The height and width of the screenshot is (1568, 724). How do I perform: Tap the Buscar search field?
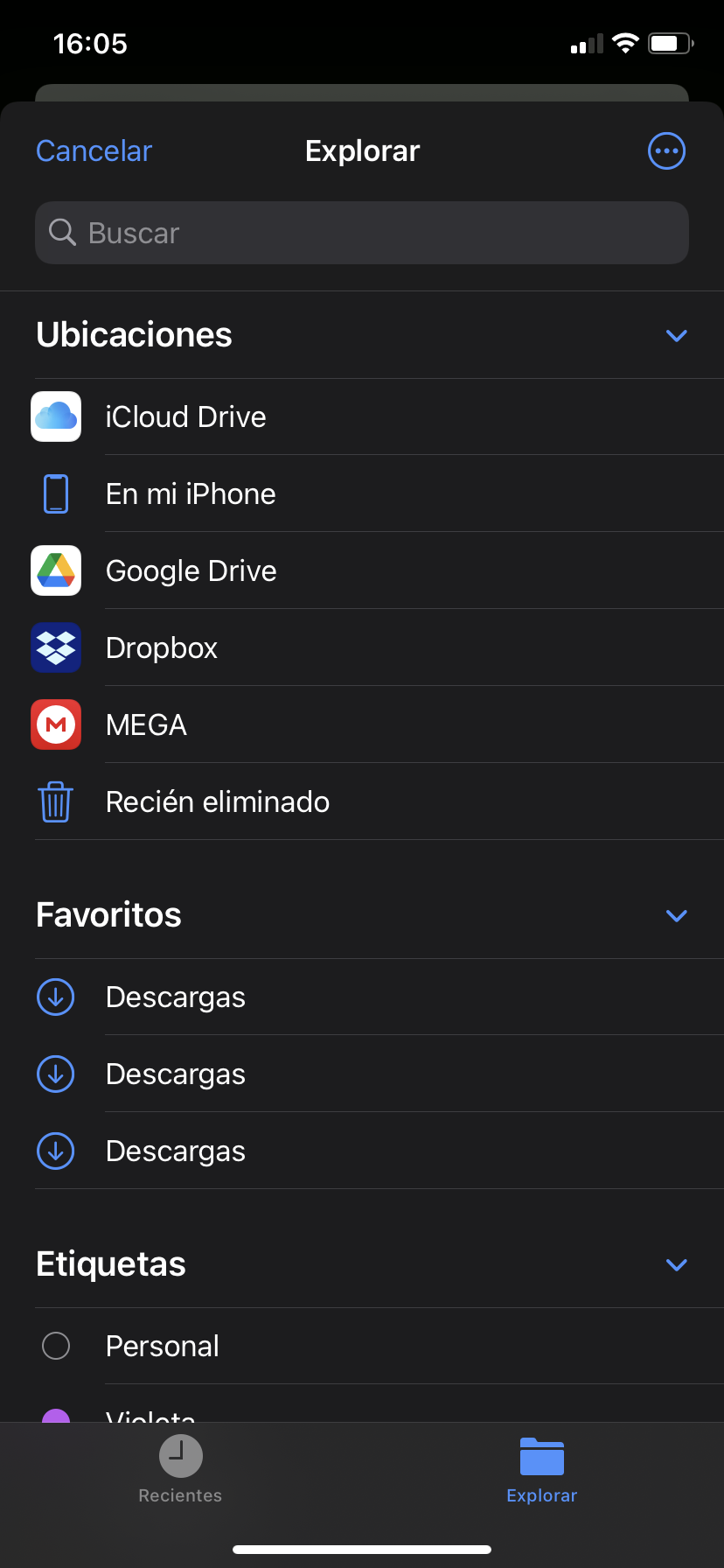pos(362,233)
